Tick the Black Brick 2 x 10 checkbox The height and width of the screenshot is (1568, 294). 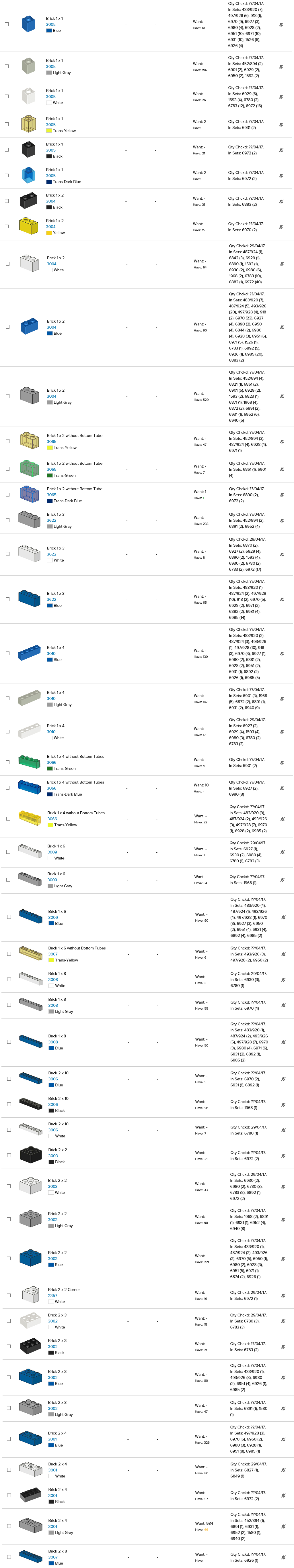[x=9, y=1104]
